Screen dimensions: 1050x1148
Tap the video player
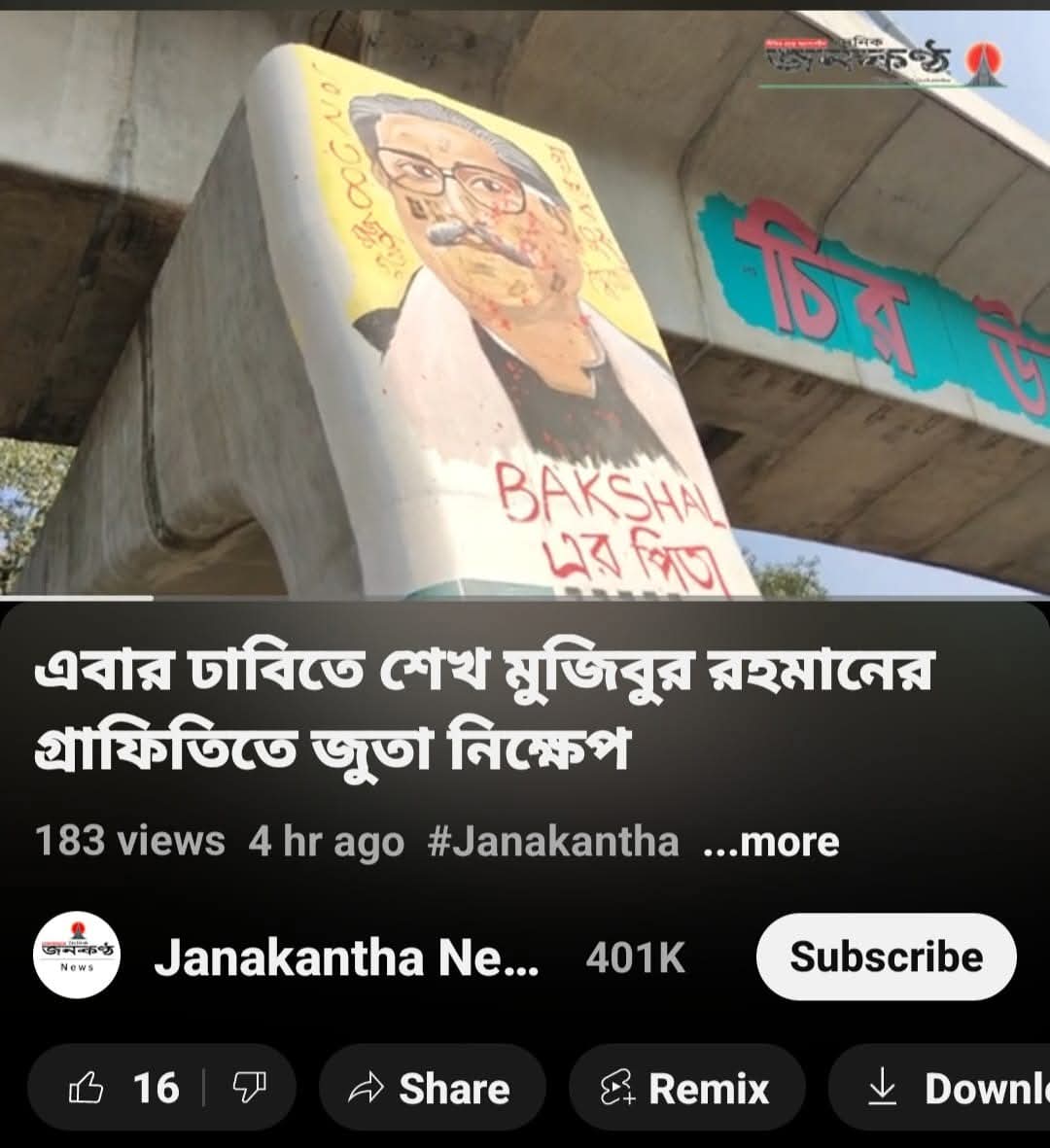coord(525,301)
